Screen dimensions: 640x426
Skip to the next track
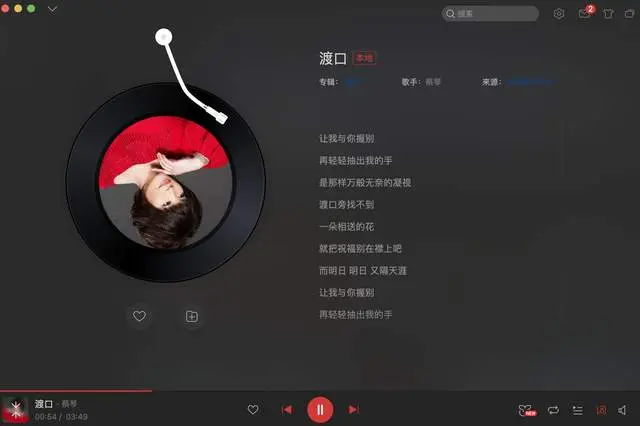click(353, 409)
